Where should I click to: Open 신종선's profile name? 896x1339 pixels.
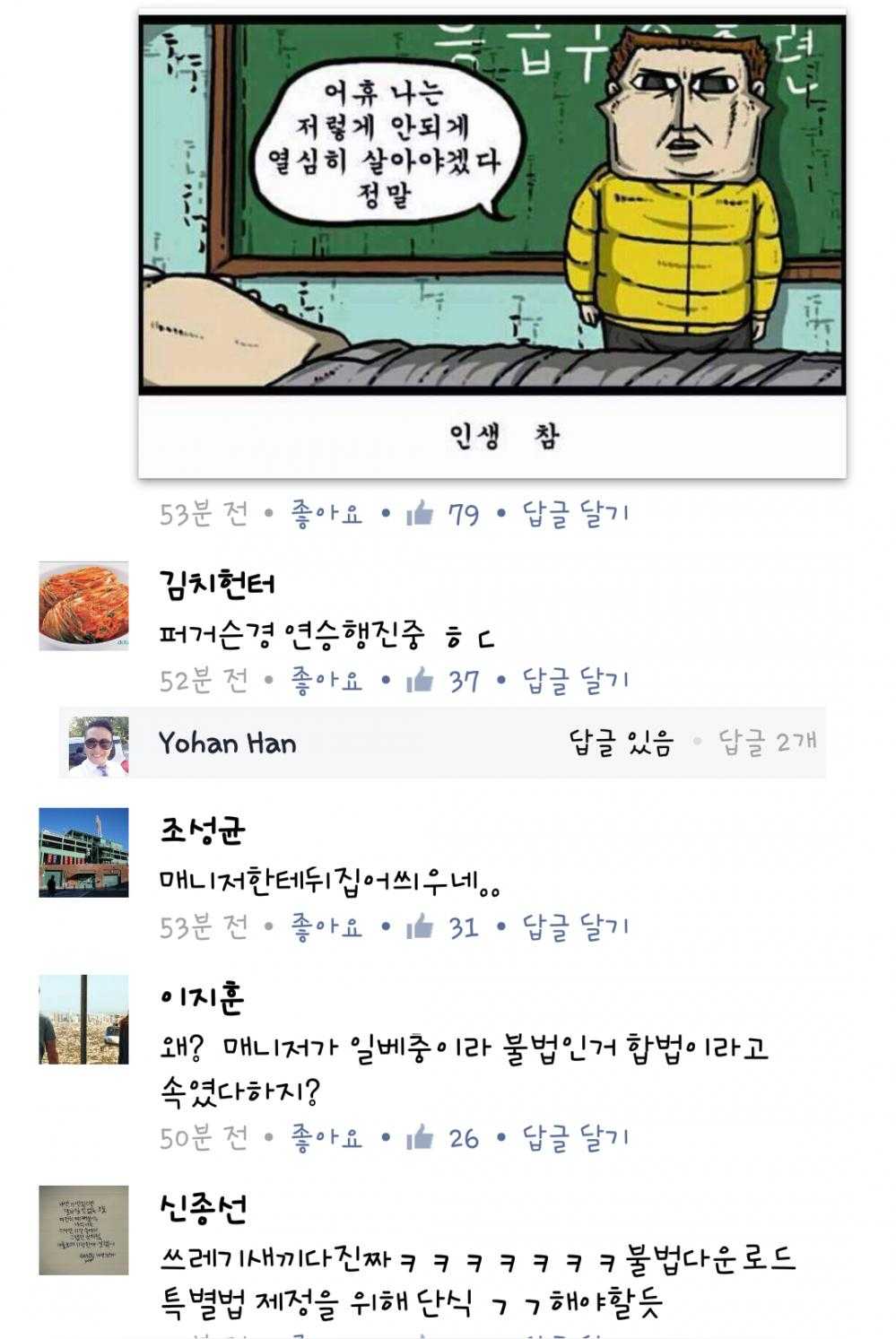point(204,1209)
